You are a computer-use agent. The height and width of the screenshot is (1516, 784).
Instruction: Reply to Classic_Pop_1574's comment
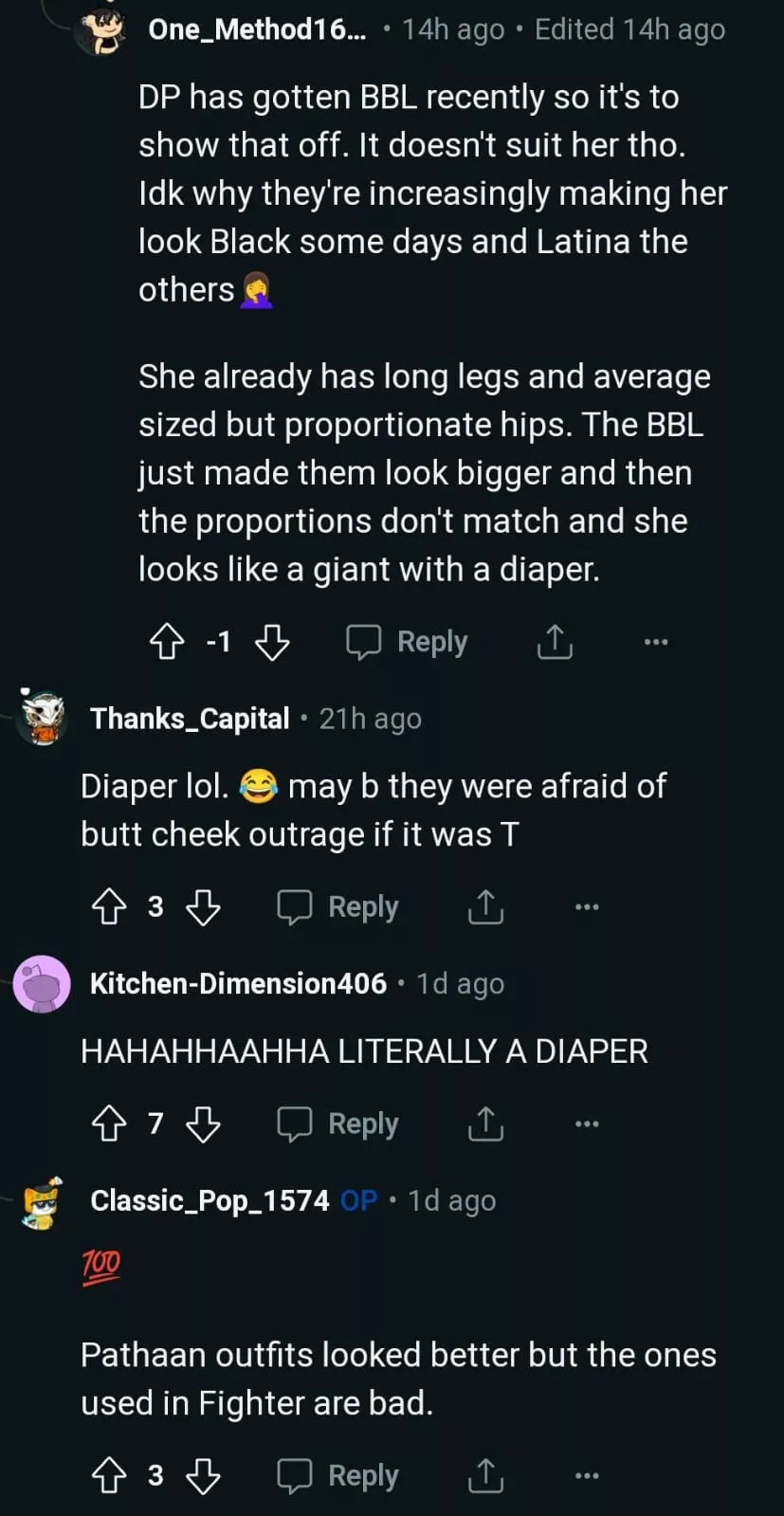point(338,1476)
